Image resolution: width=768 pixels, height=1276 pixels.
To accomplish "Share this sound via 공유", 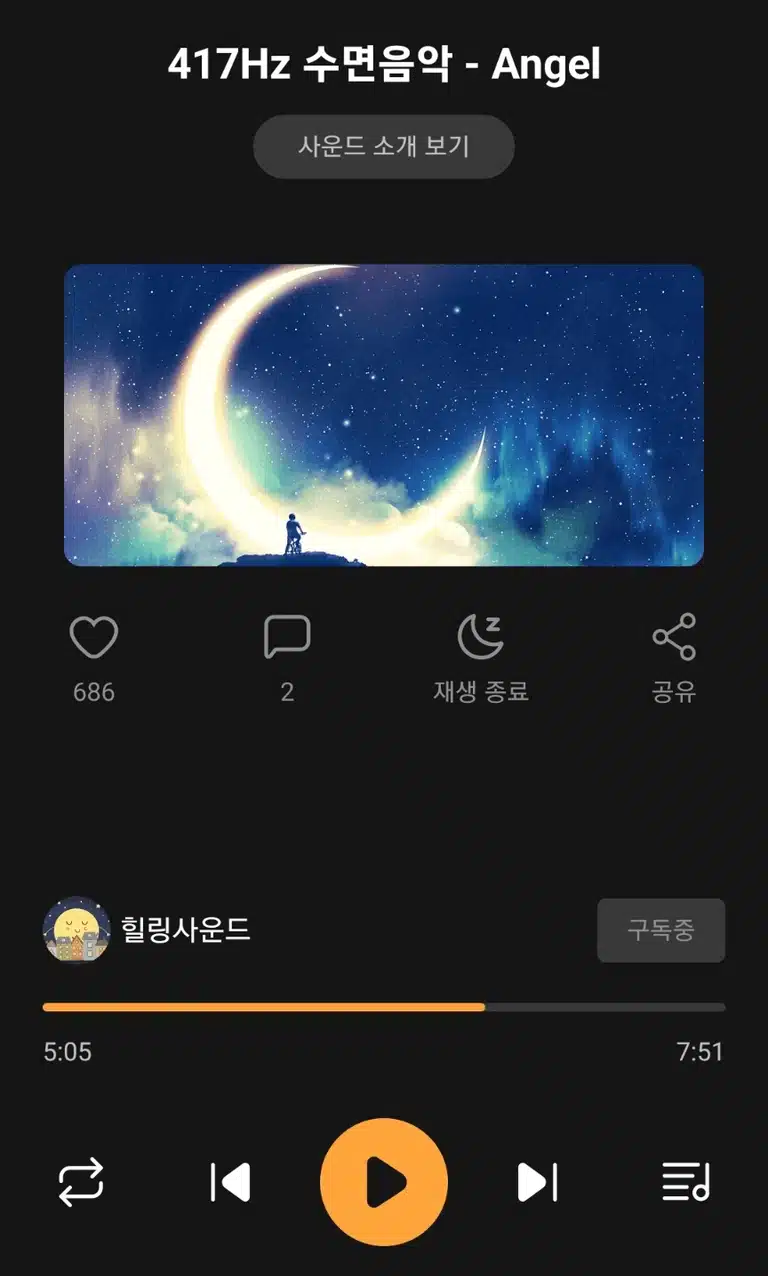I will click(x=674, y=638).
